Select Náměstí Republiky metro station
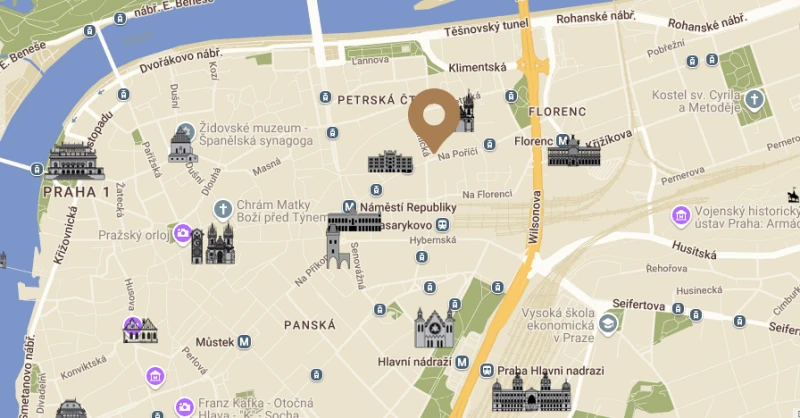800x418 pixels. coord(348,208)
